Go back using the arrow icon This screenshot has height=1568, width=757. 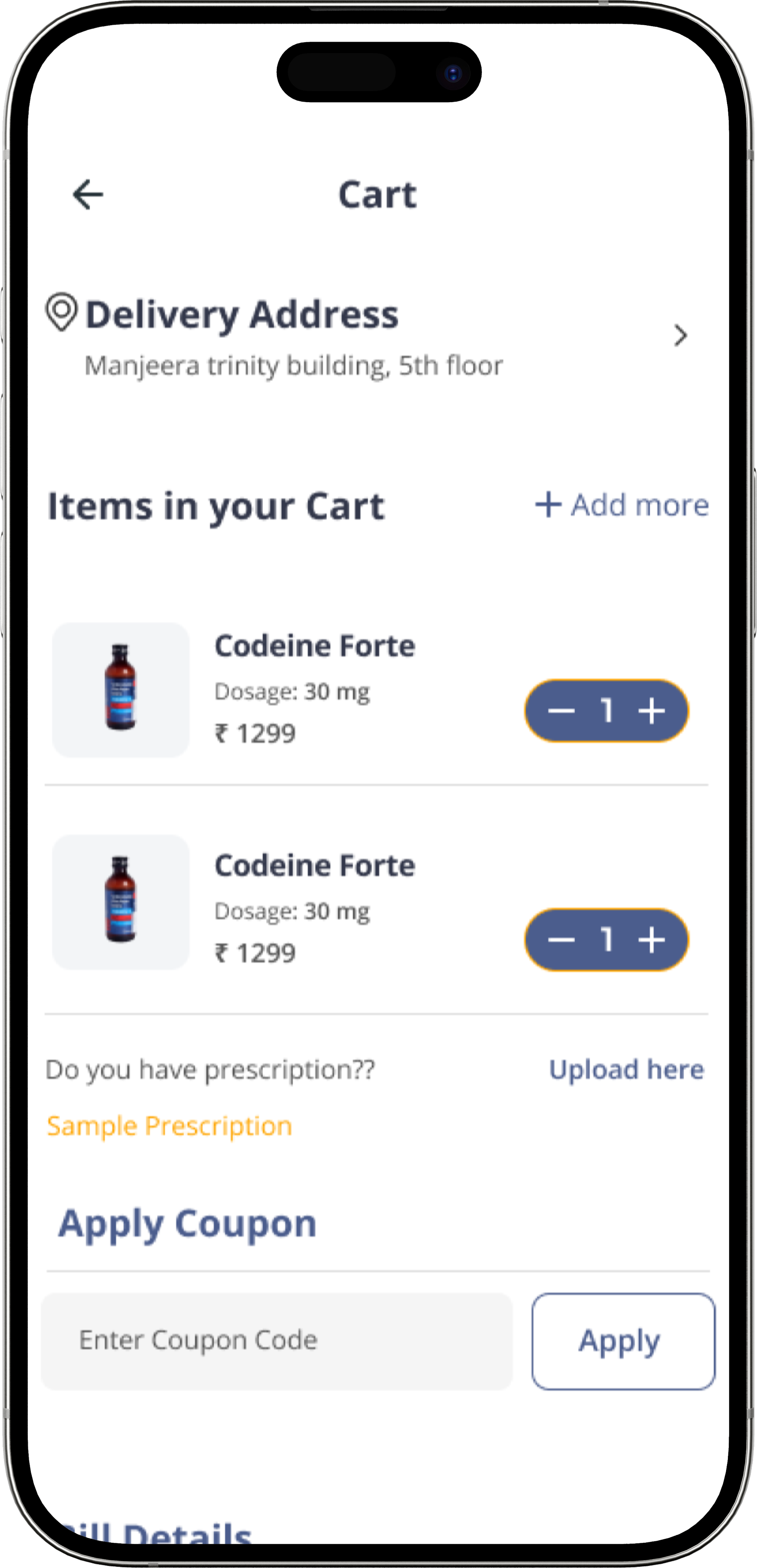pyautogui.click(x=88, y=195)
